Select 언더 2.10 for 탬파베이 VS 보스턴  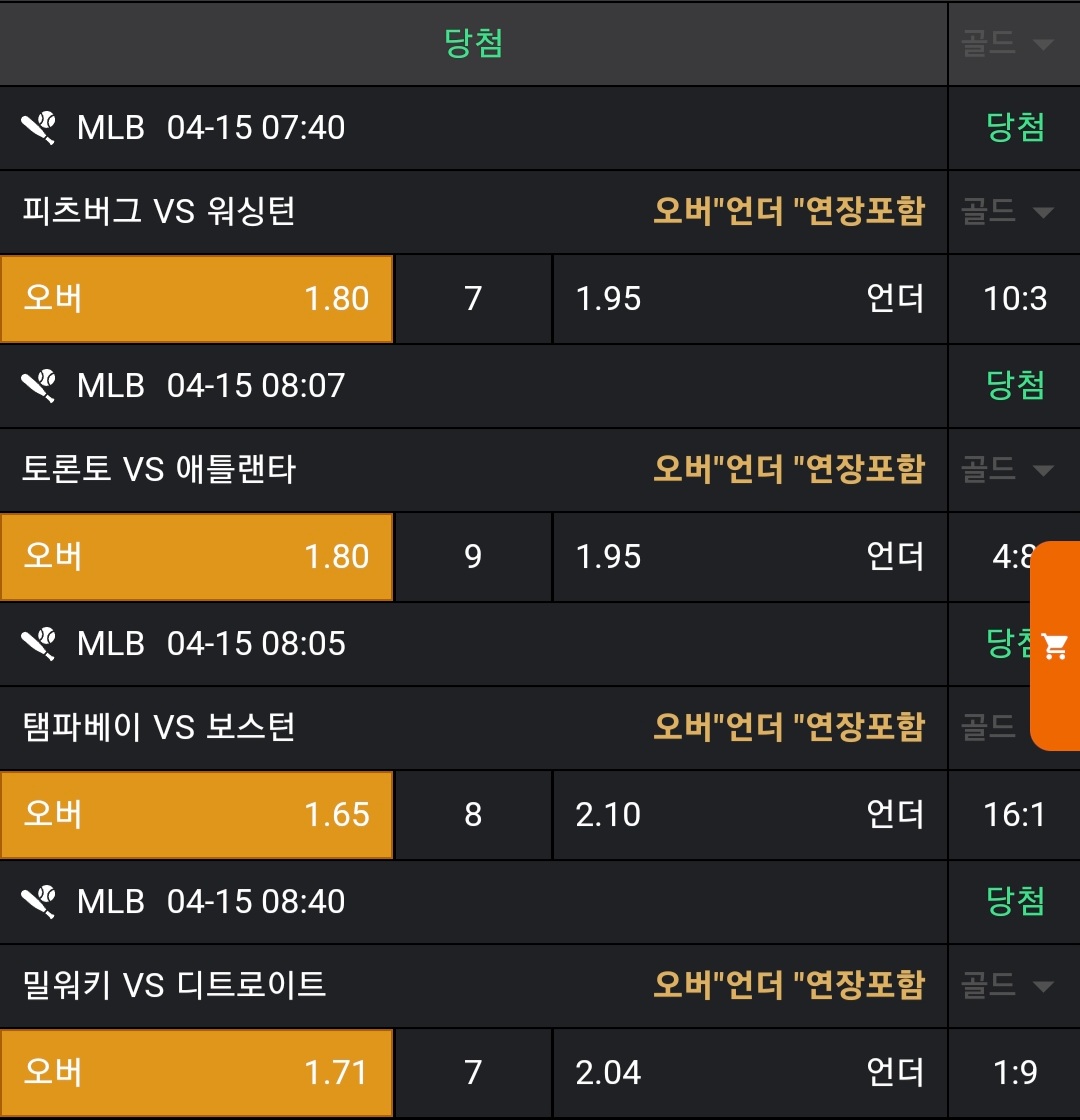coord(749,815)
